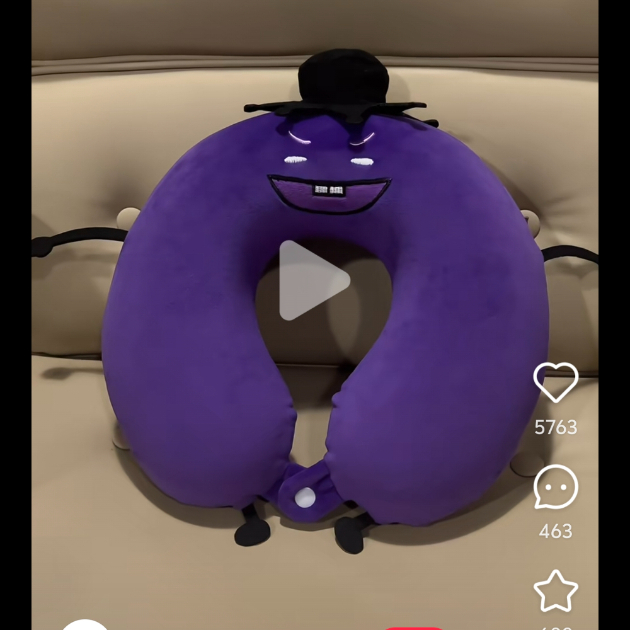Play the paused video

point(313,281)
